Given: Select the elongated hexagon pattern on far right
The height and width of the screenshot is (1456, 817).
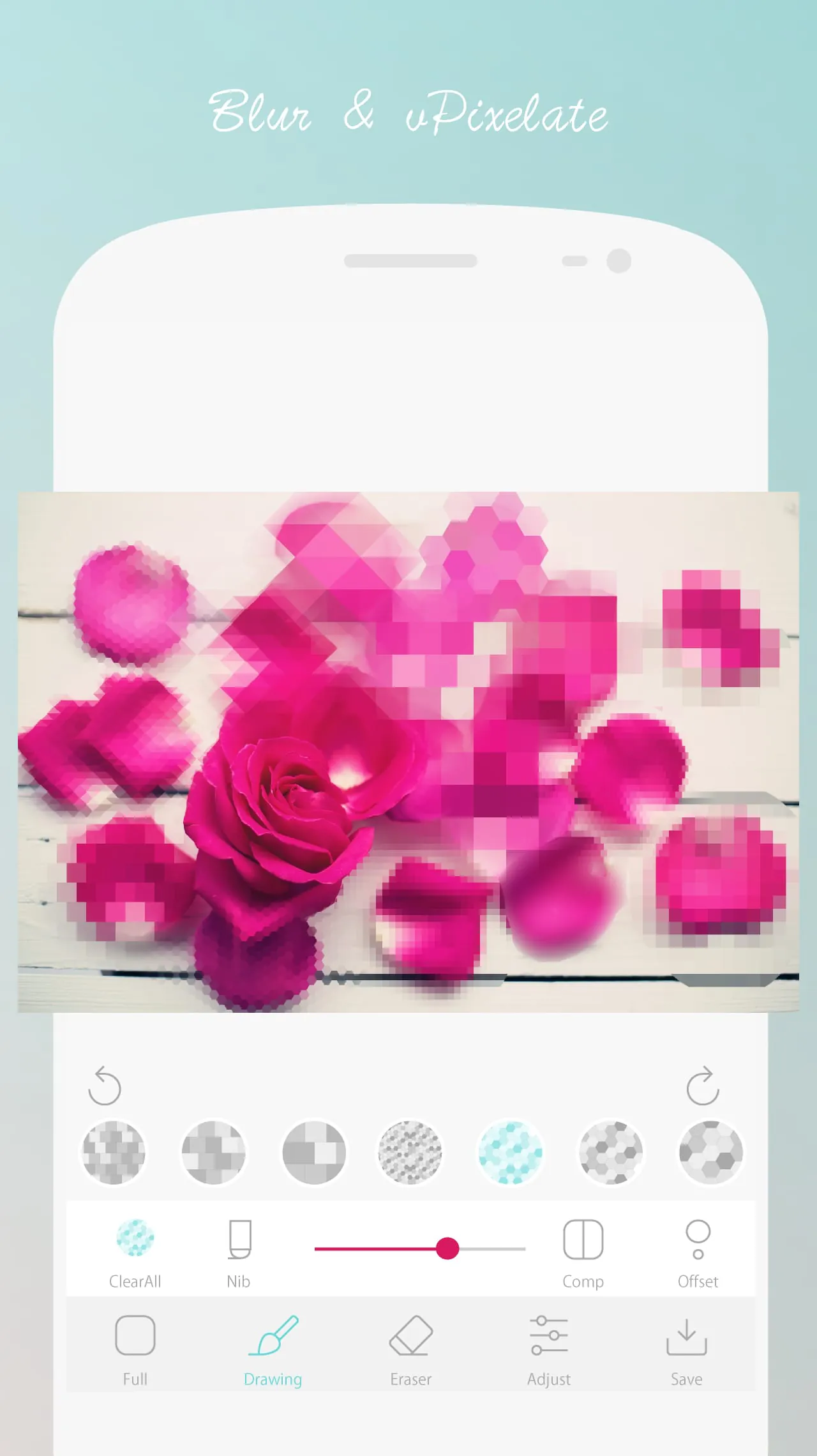Looking at the screenshot, I should (x=708, y=1153).
